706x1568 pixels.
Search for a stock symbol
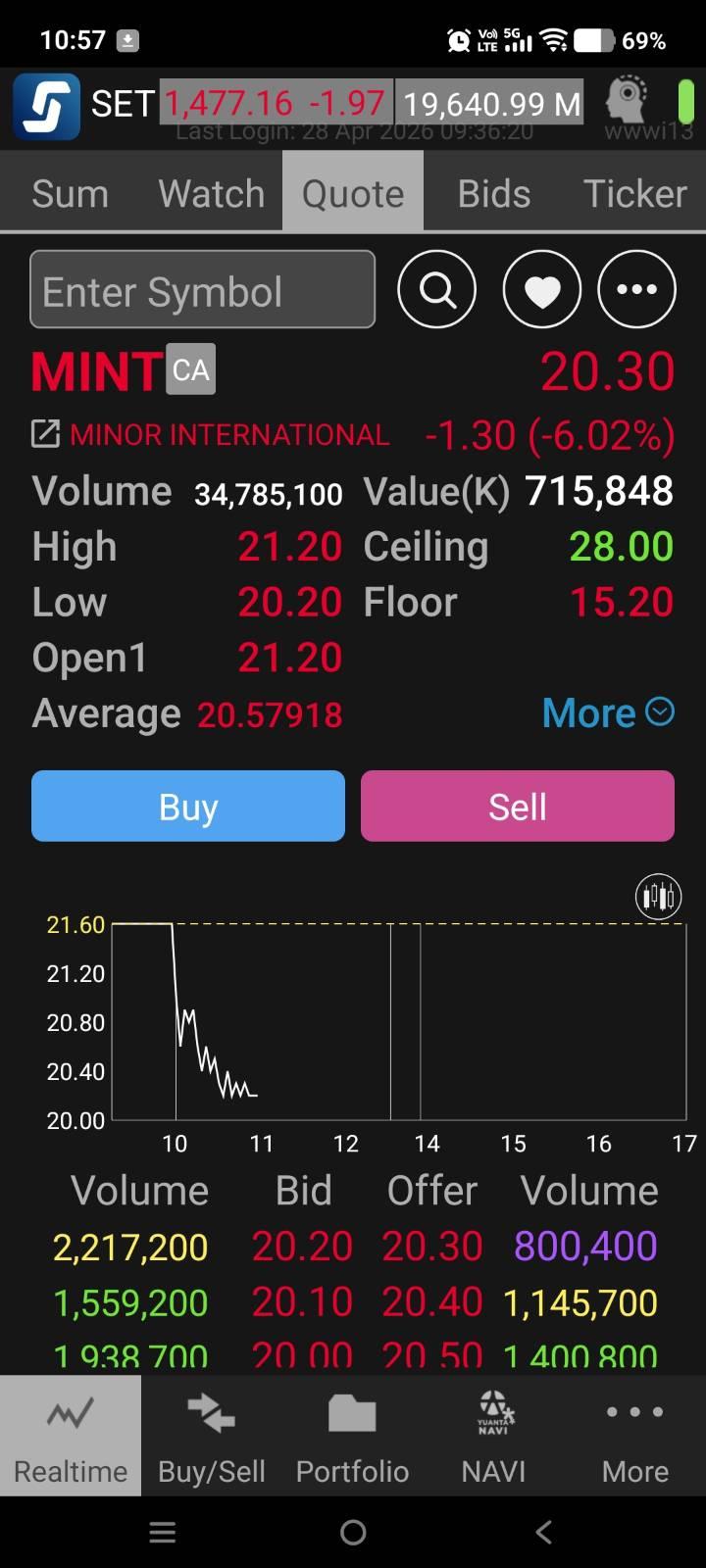coord(436,290)
